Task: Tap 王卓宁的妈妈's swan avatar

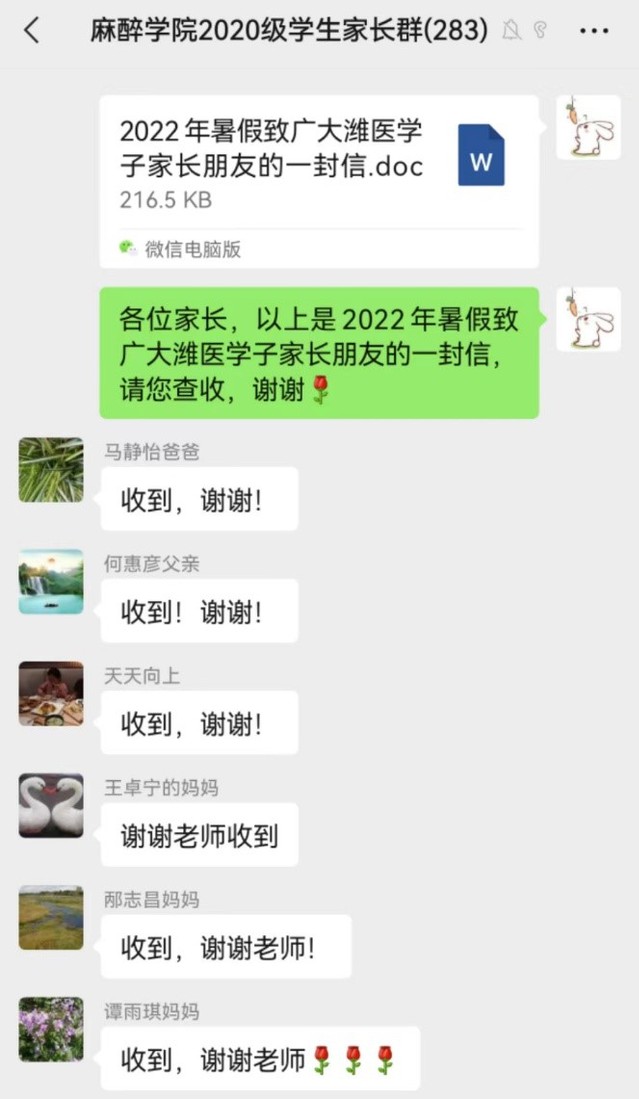Action: coord(51,805)
